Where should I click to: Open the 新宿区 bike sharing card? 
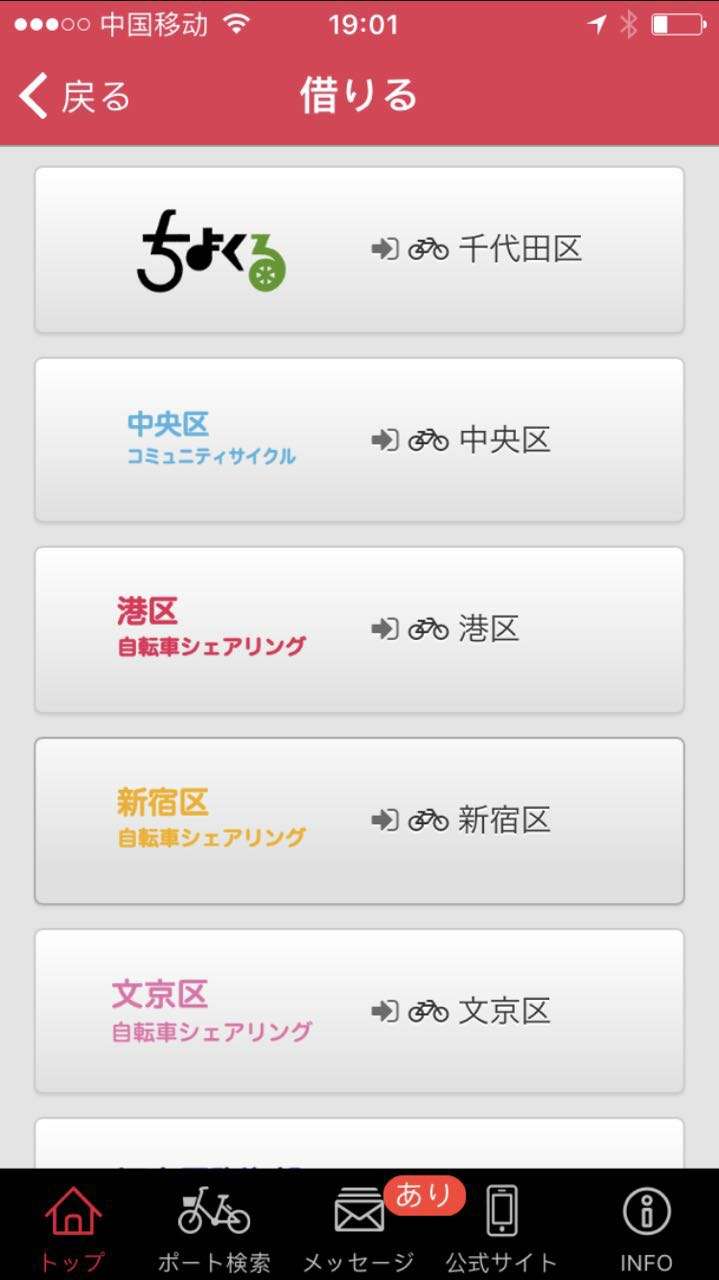pyautogui.click(x=359, y=821)
